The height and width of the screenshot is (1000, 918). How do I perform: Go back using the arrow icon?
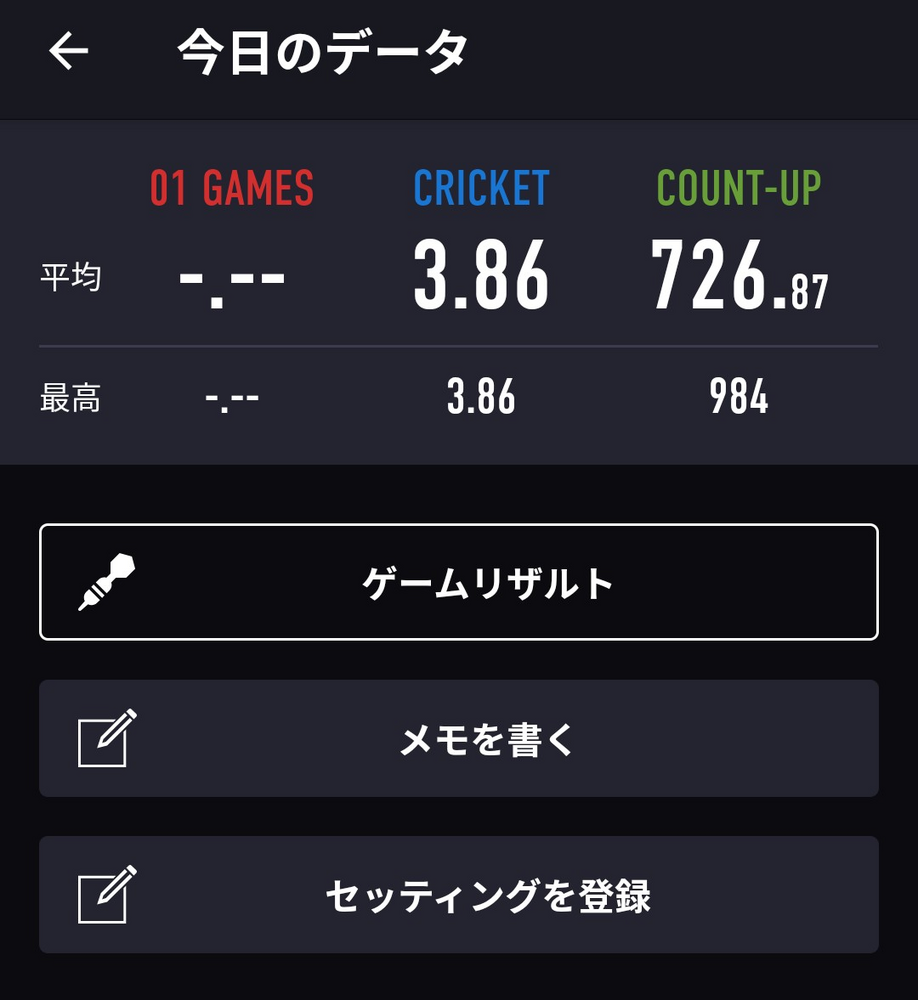[69, 52]
